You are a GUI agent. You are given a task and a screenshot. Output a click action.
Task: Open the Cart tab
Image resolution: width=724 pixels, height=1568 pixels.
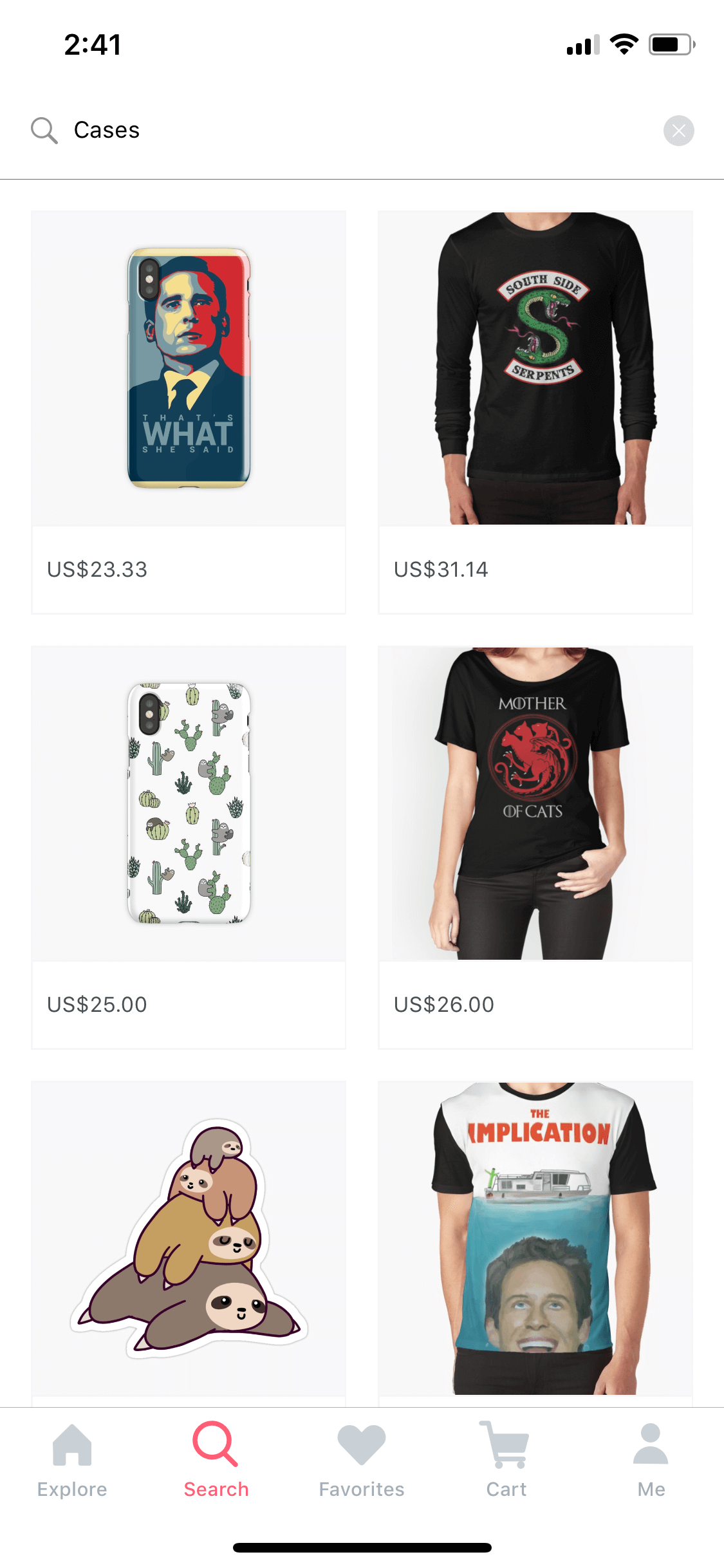(506, 1460)
